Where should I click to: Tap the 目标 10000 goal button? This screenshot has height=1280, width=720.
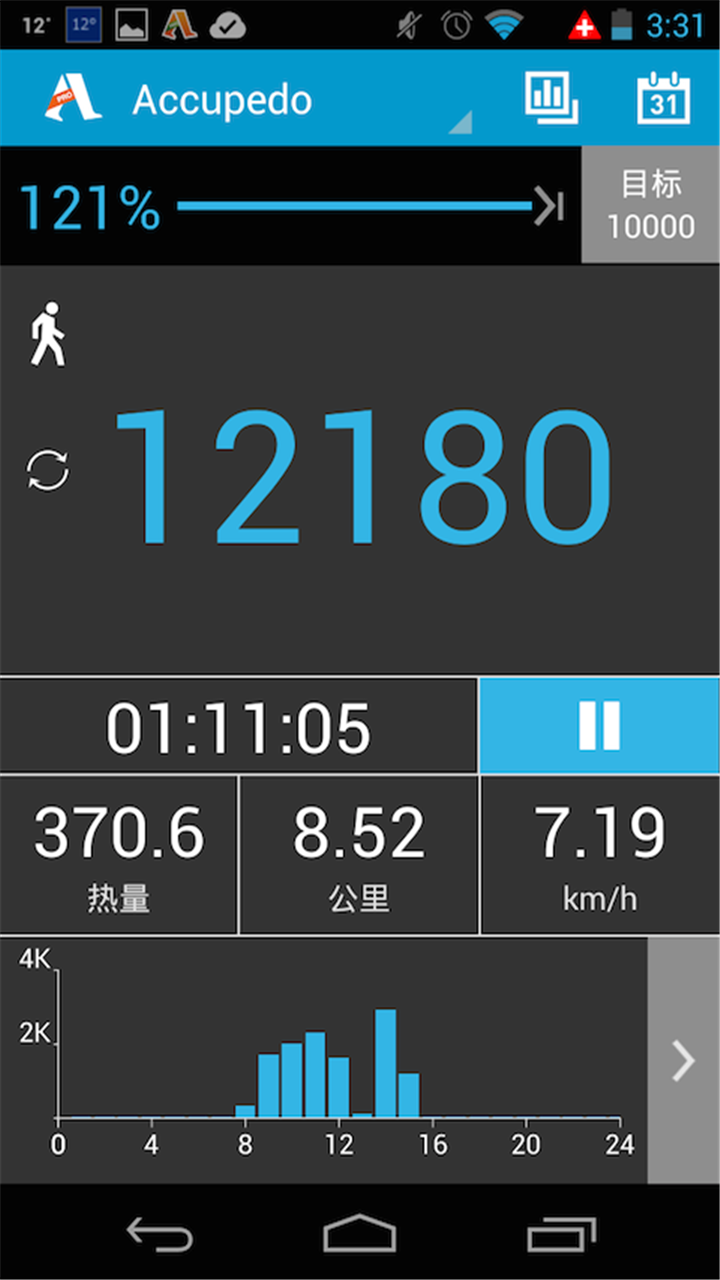pos(650,205)
